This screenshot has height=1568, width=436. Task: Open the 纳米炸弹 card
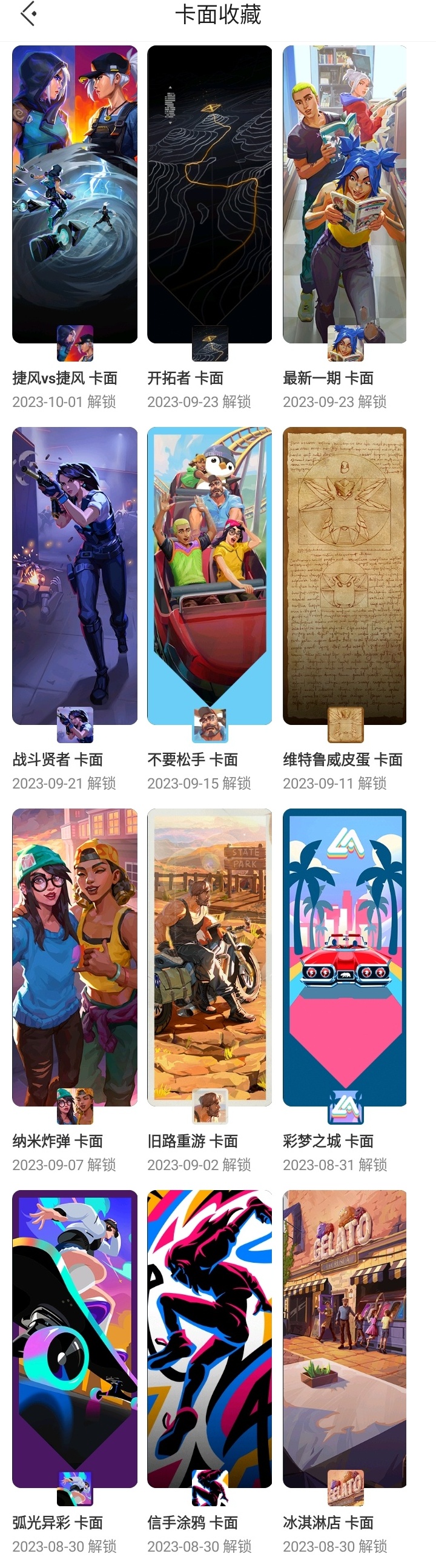click(75, 957)
